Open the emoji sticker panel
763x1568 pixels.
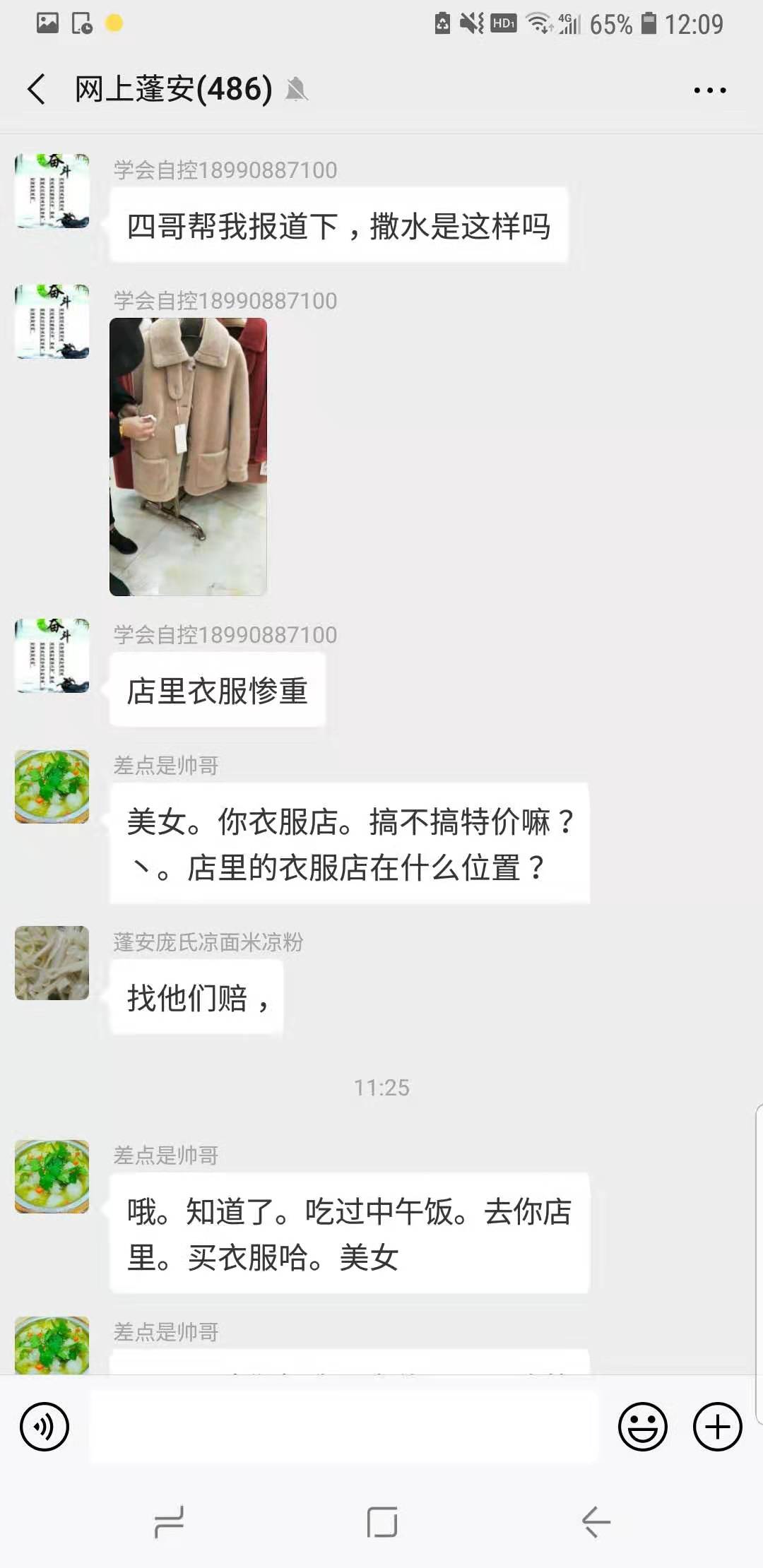[642, 1427]
